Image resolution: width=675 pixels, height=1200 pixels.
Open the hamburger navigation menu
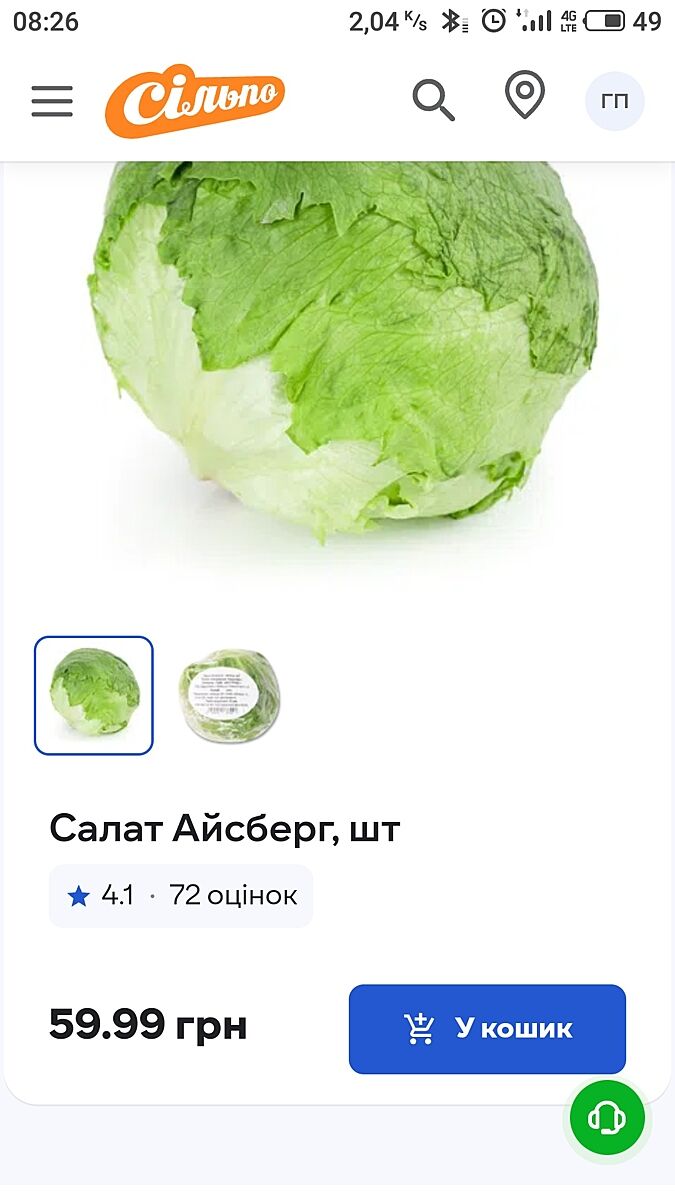(x=52, y=101)
